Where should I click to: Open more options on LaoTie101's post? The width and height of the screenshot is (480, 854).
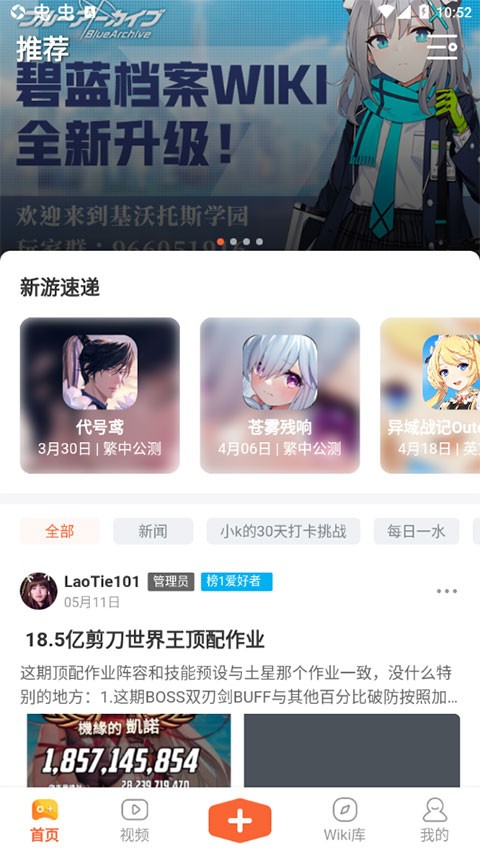coord(447,591)
